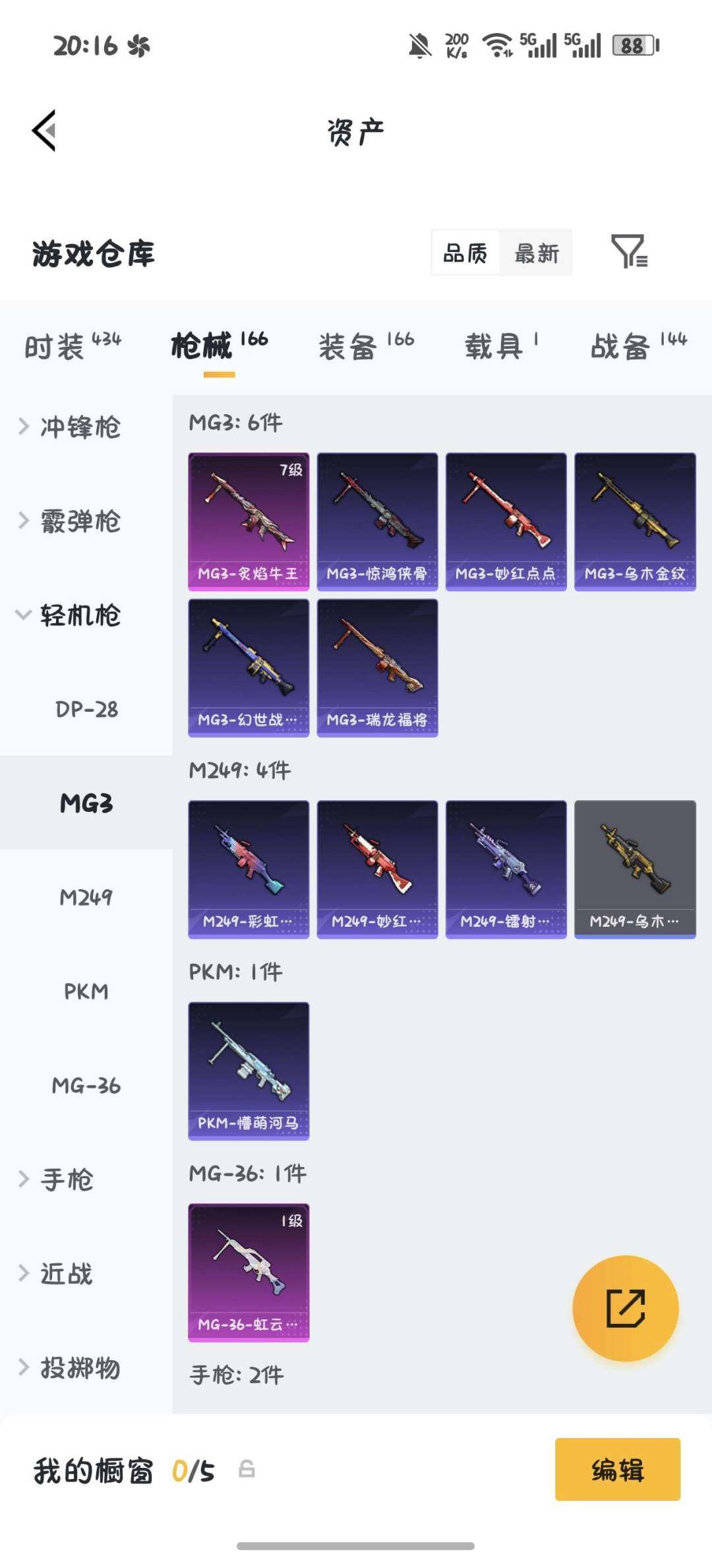Expand the 手枪 category
This screenshot has width=712, height=1568.
coord(66,1180)
